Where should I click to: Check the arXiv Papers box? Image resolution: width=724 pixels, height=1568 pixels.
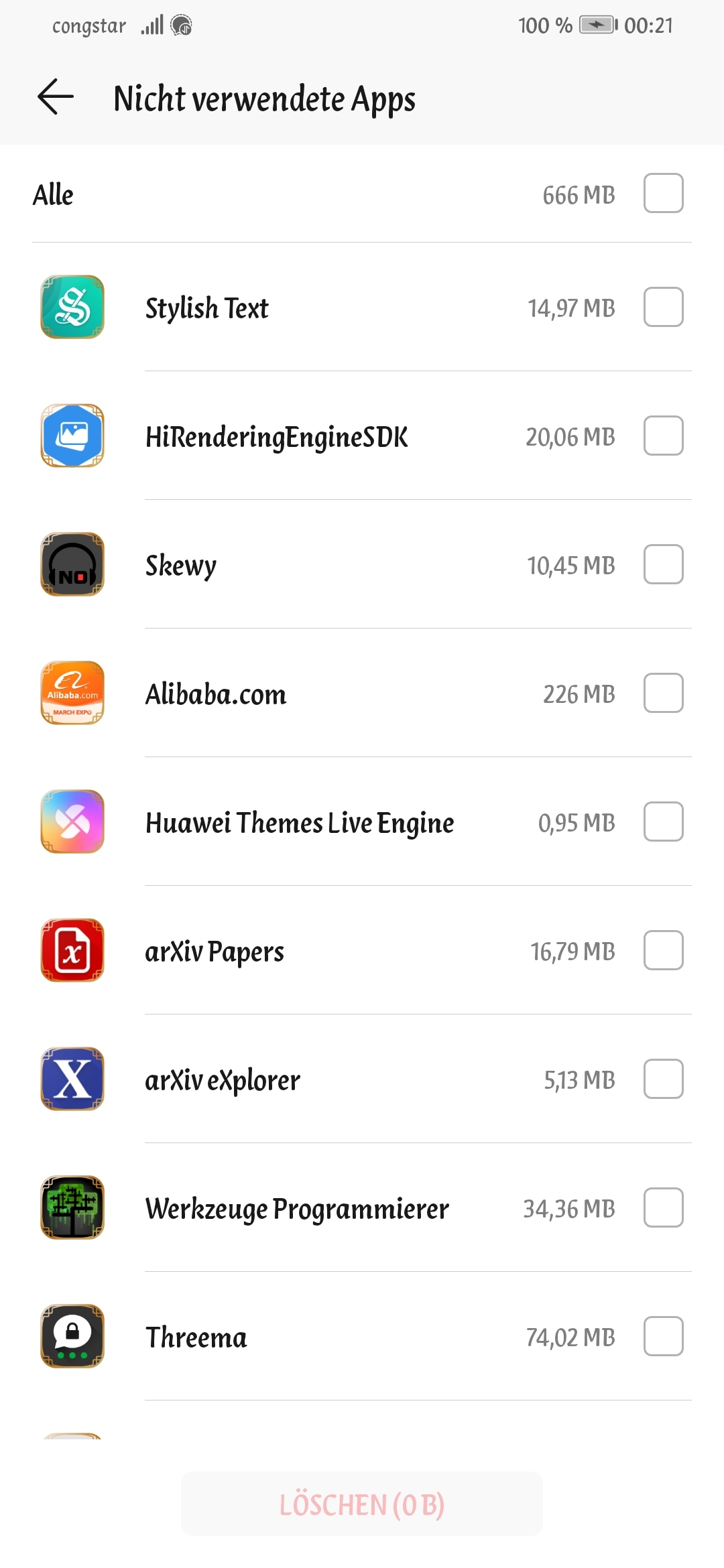click(663, 950)
